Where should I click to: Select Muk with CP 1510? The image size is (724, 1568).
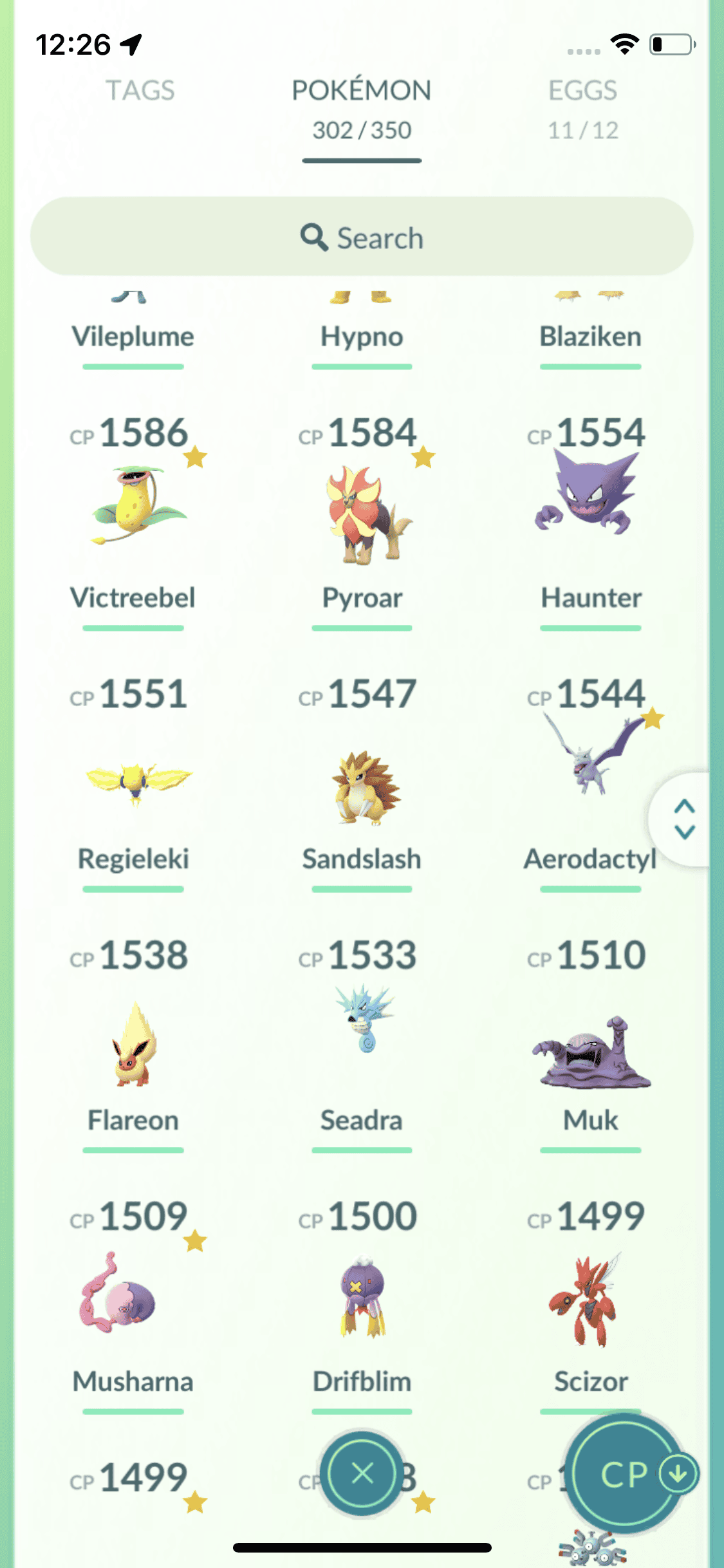click(x=590, y=1052)
